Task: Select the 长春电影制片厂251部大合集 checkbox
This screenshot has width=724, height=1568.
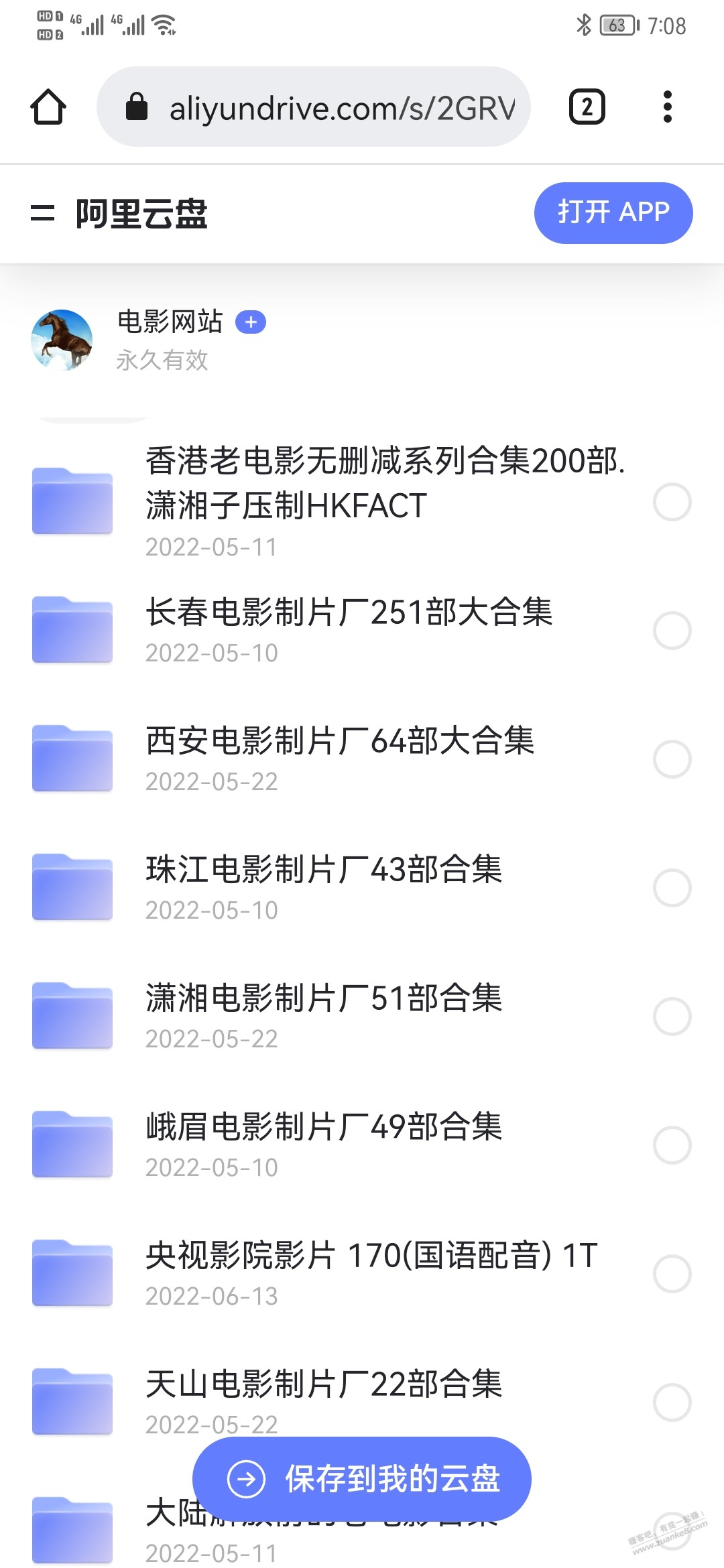Action: 672,631
